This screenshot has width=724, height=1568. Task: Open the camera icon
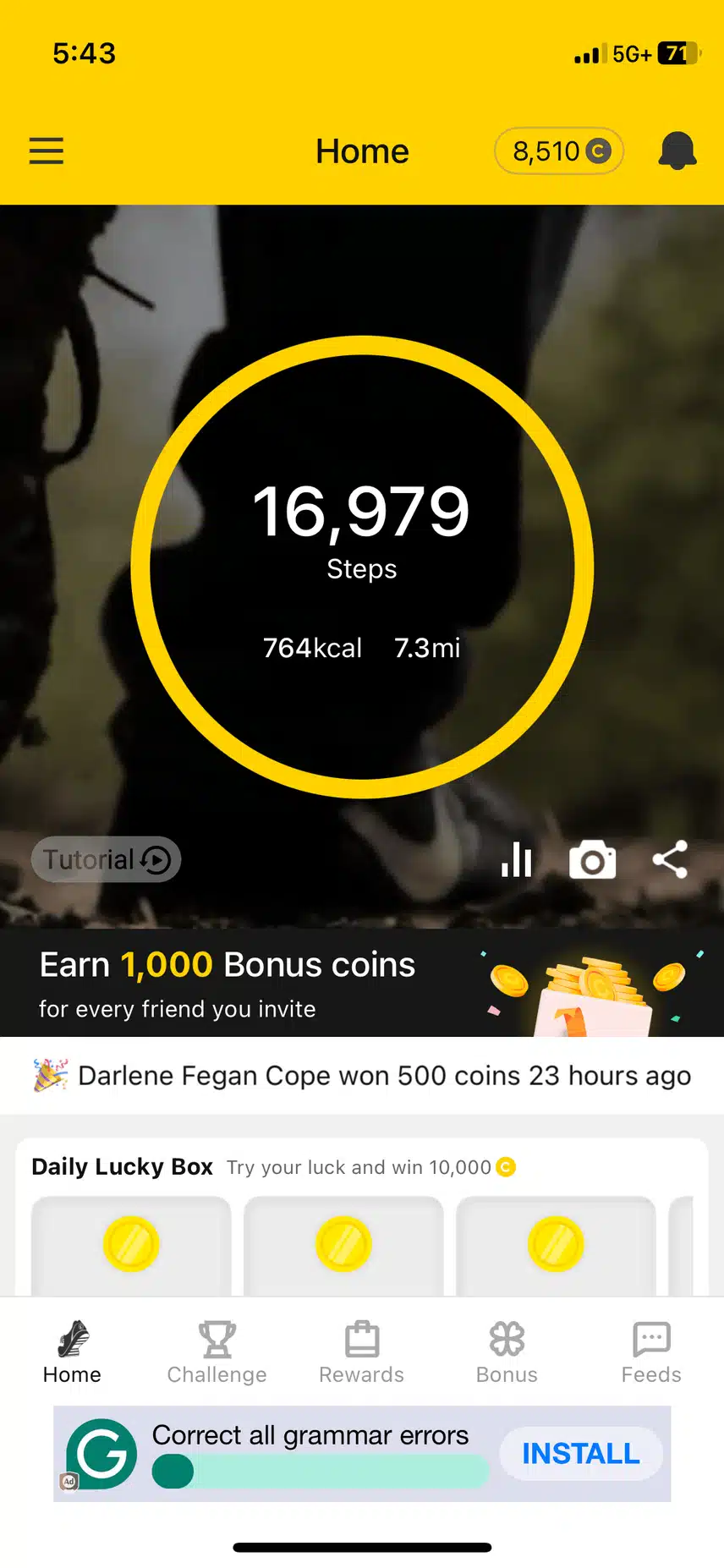coord(592,860)
